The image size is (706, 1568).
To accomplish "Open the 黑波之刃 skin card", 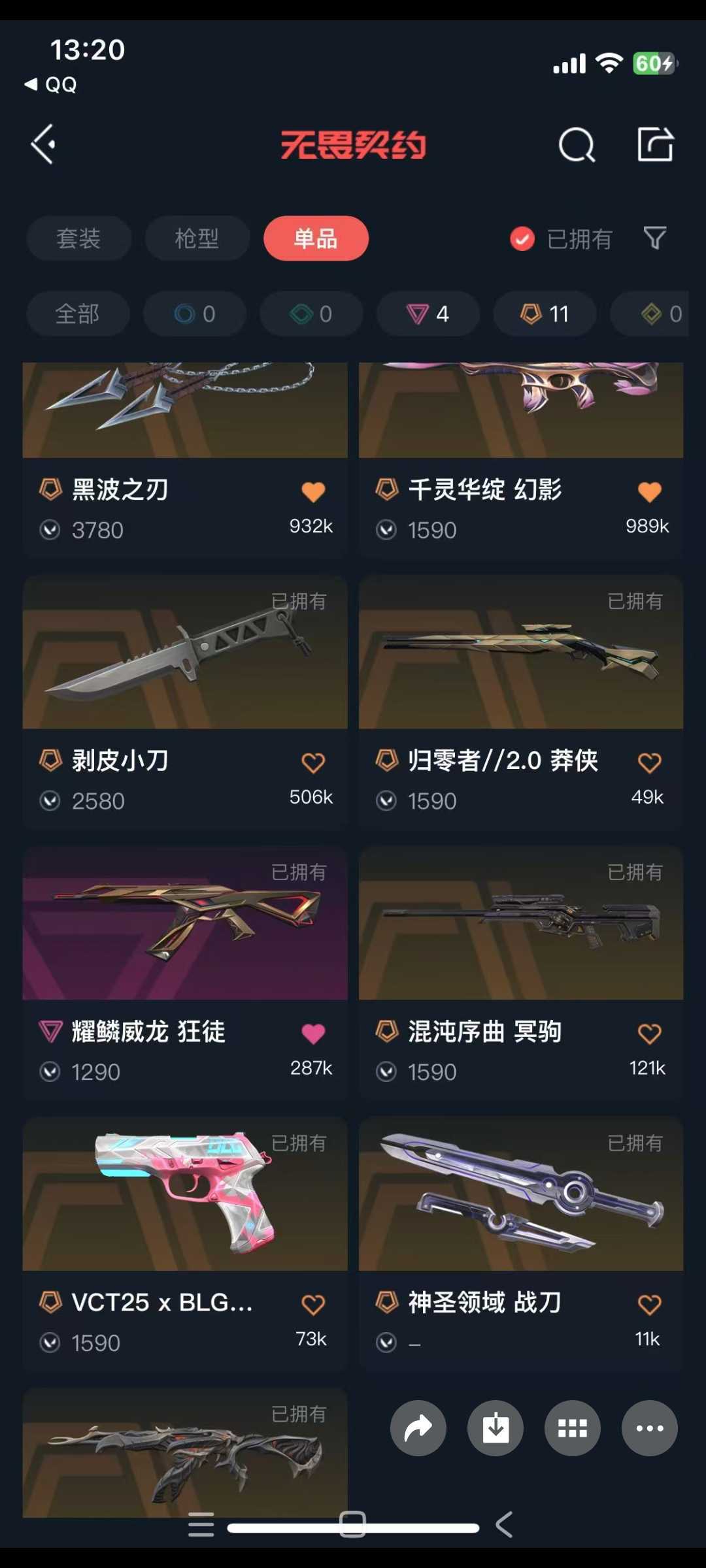I will 185,457.
